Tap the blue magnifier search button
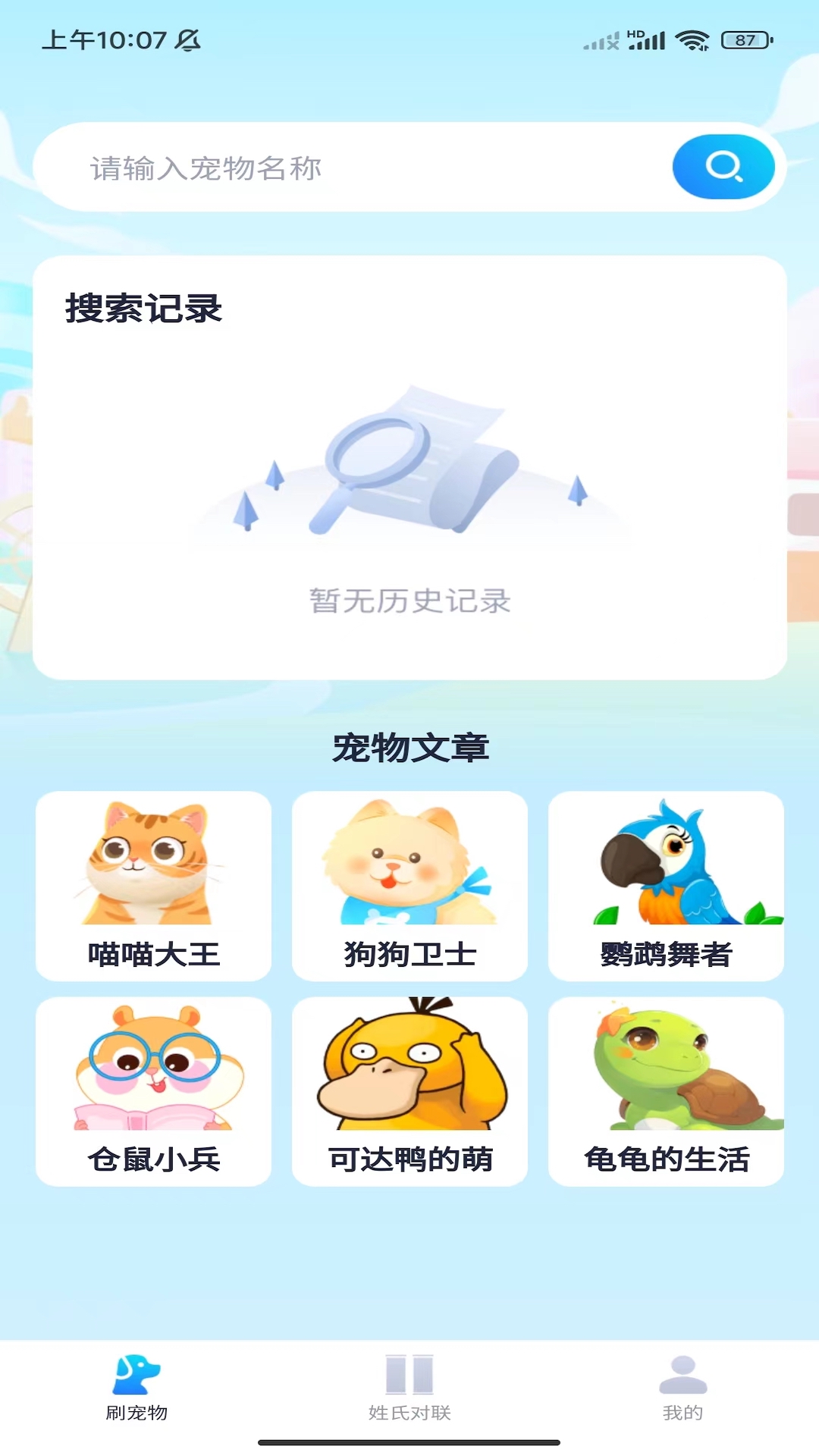 [723, 167]
